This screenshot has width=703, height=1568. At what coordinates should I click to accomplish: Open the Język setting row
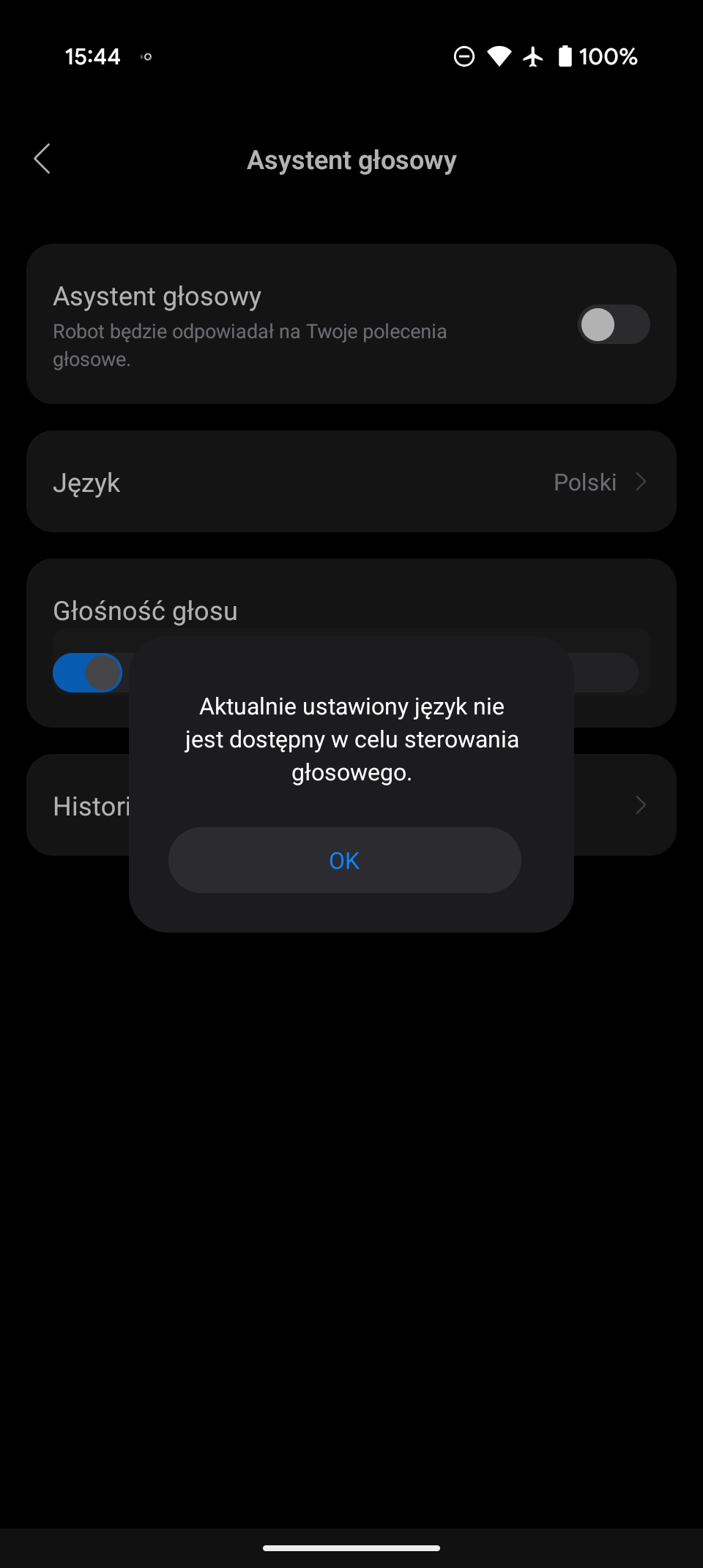click(351, 482)
